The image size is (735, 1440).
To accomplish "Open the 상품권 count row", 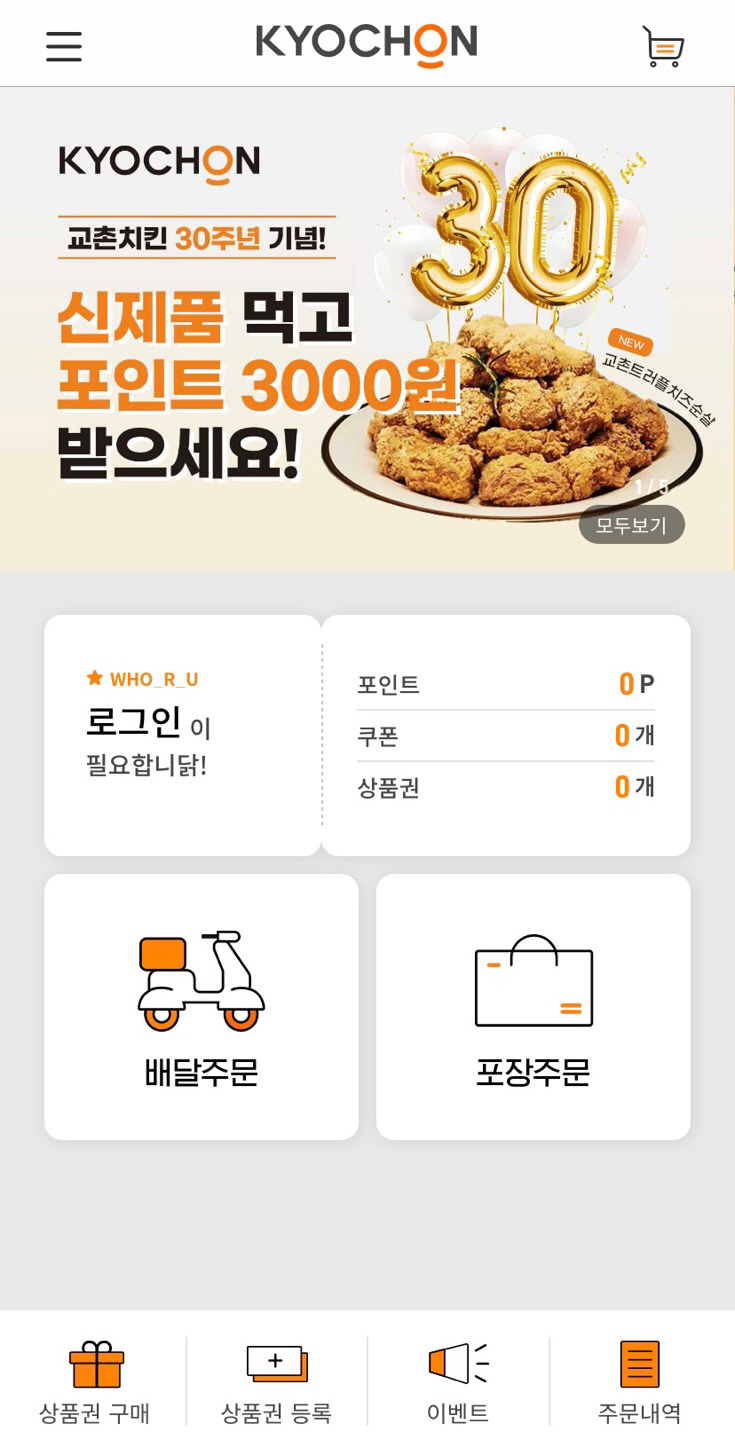I will [505, 788].
